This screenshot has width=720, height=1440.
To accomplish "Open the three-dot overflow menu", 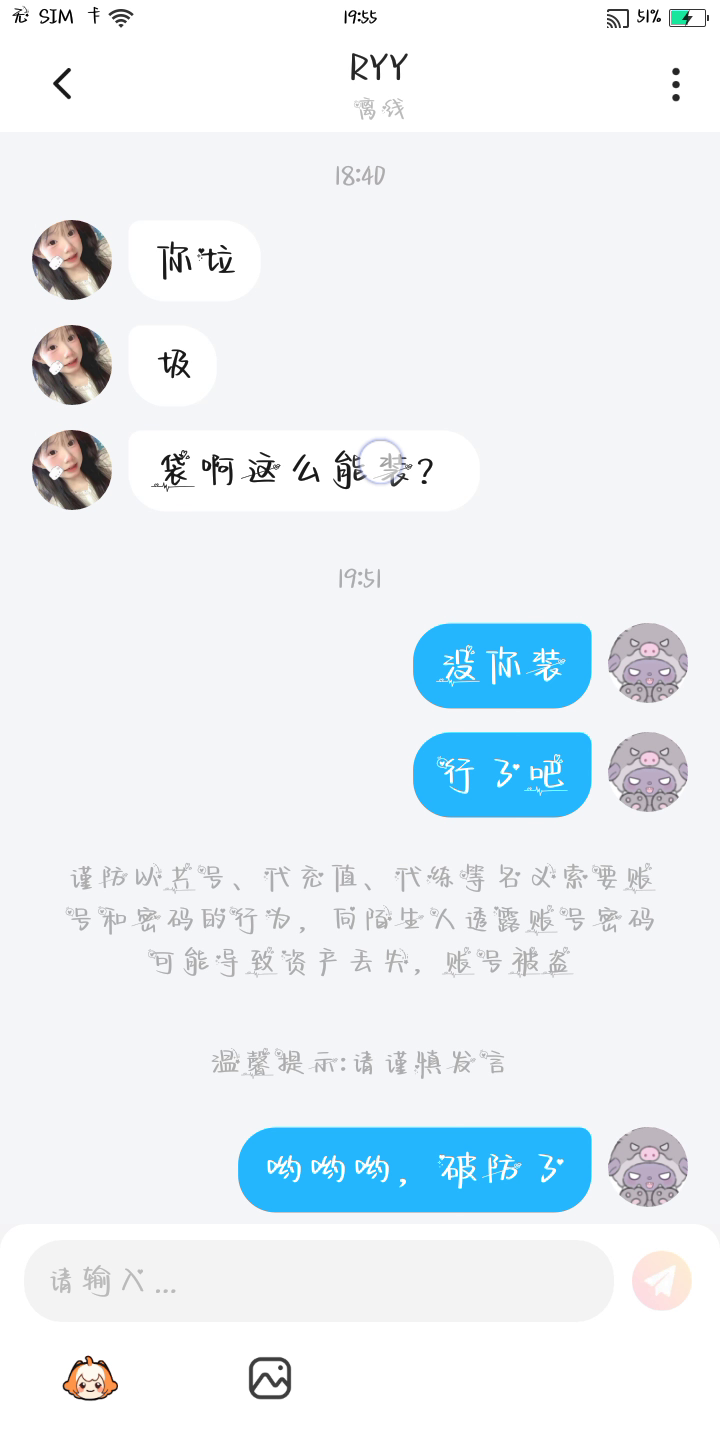I will coord(676,85).
